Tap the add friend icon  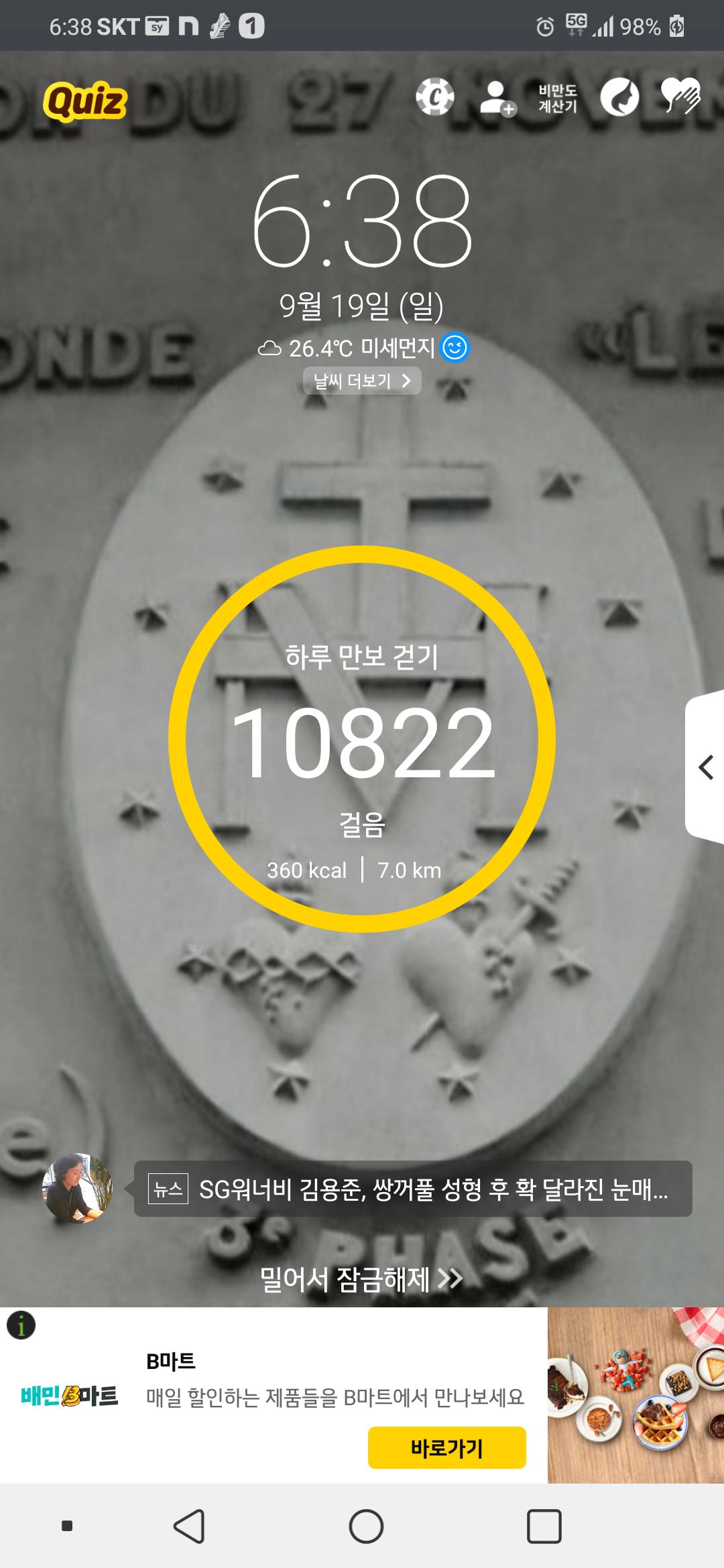[x=497, y=99]
